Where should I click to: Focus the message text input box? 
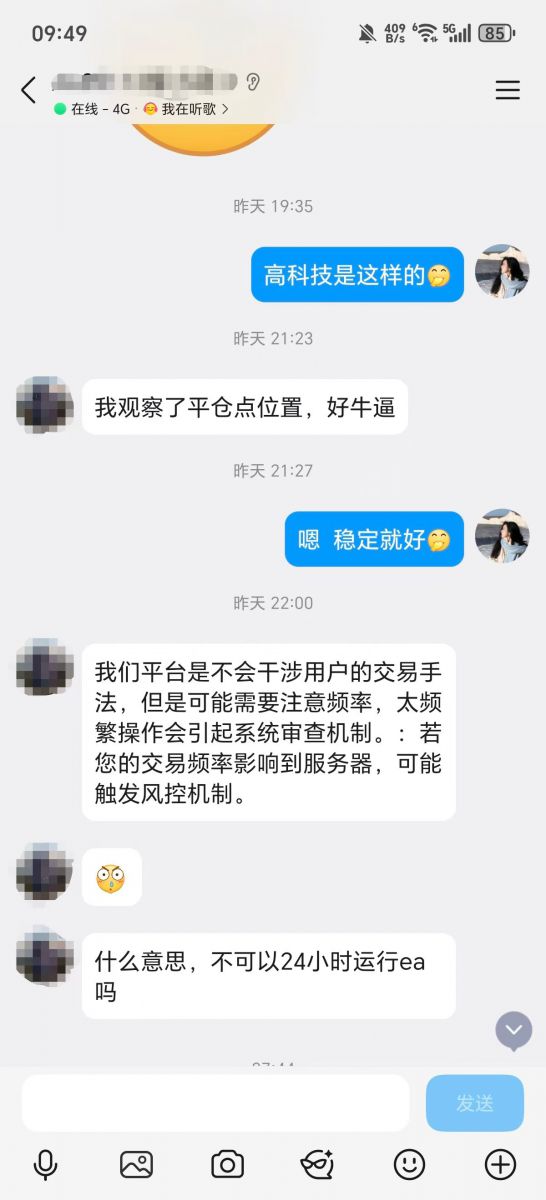[216, 1103]
